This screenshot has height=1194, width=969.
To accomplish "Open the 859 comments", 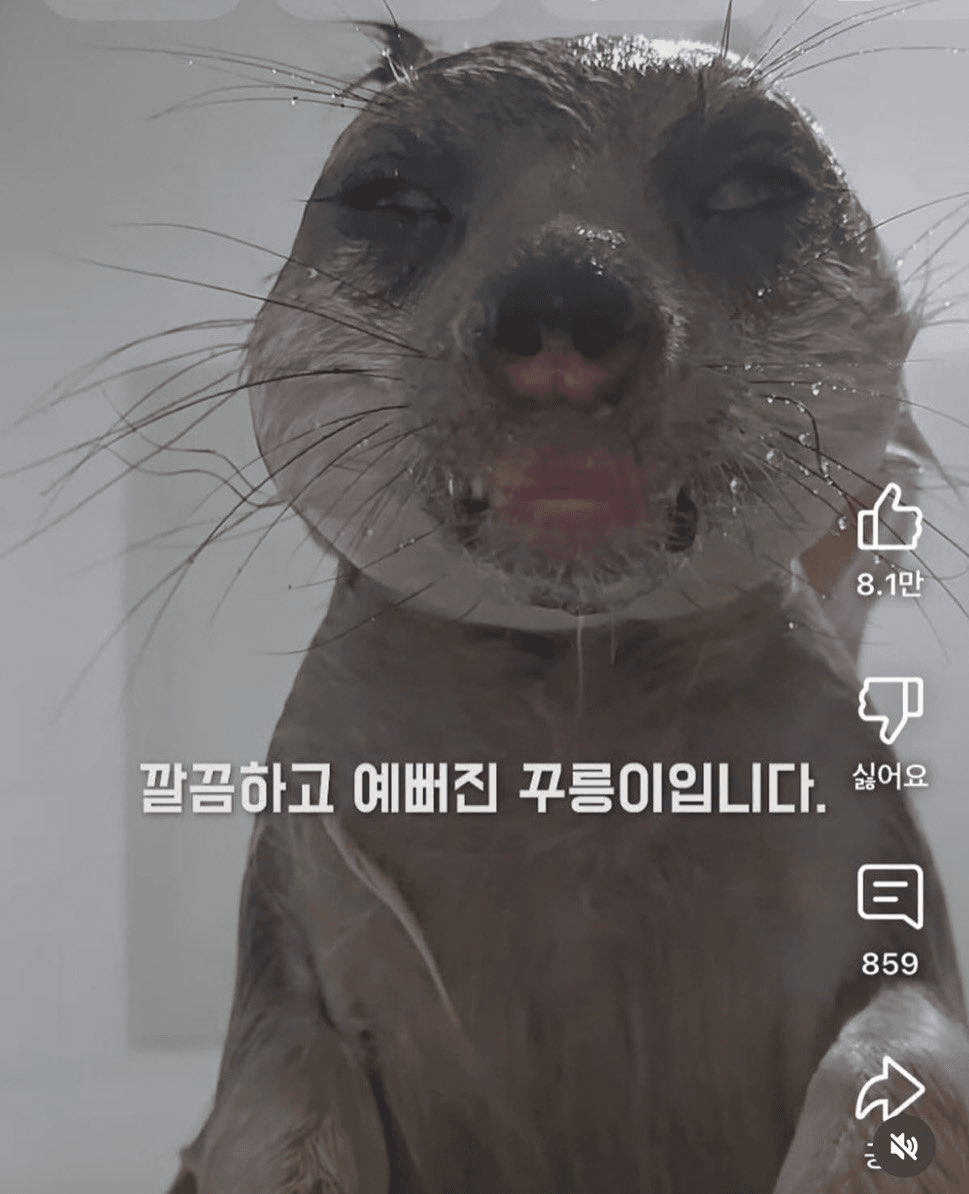I will (889, 897).
